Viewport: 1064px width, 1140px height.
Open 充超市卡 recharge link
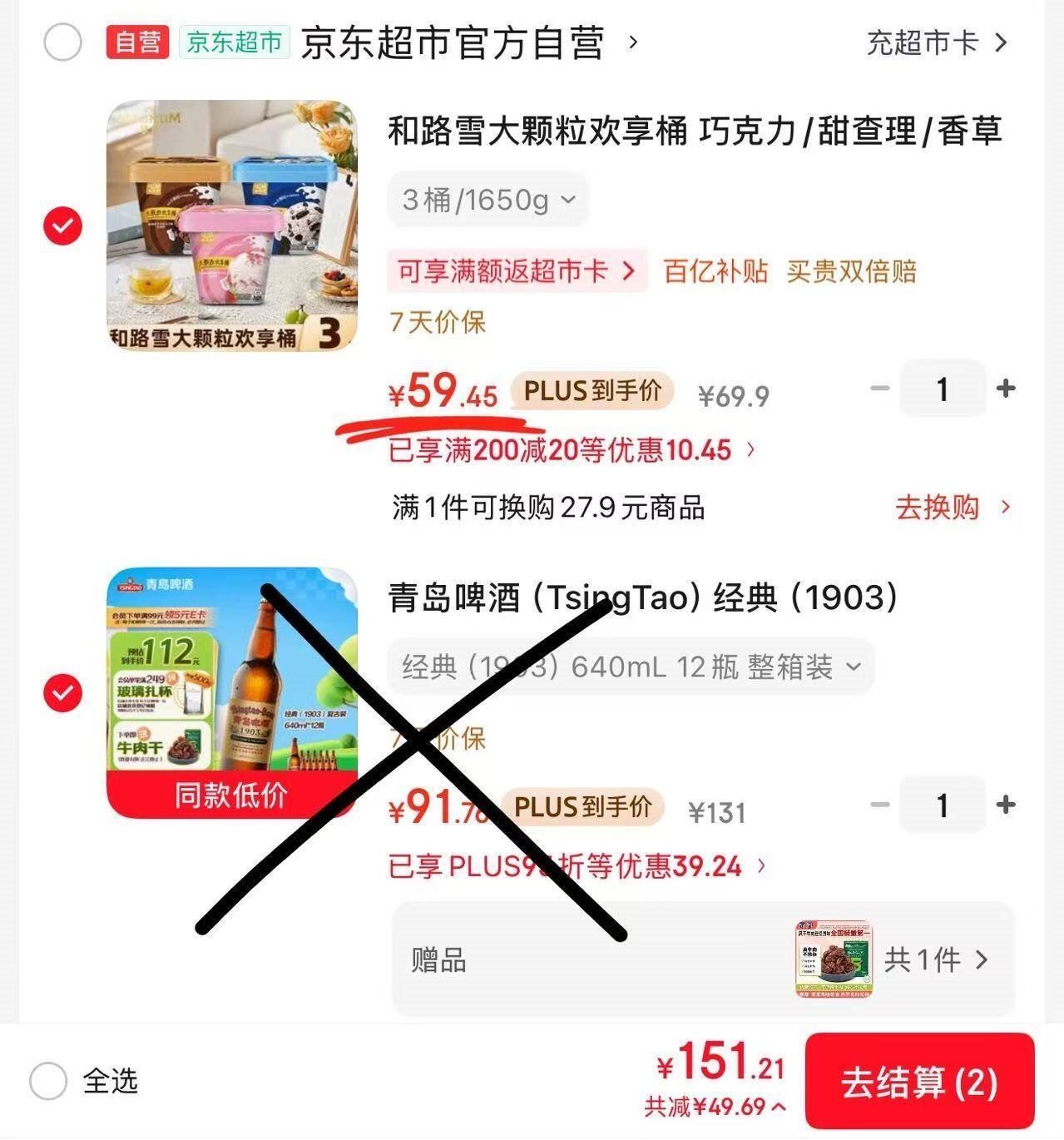(x=937, y=42)
